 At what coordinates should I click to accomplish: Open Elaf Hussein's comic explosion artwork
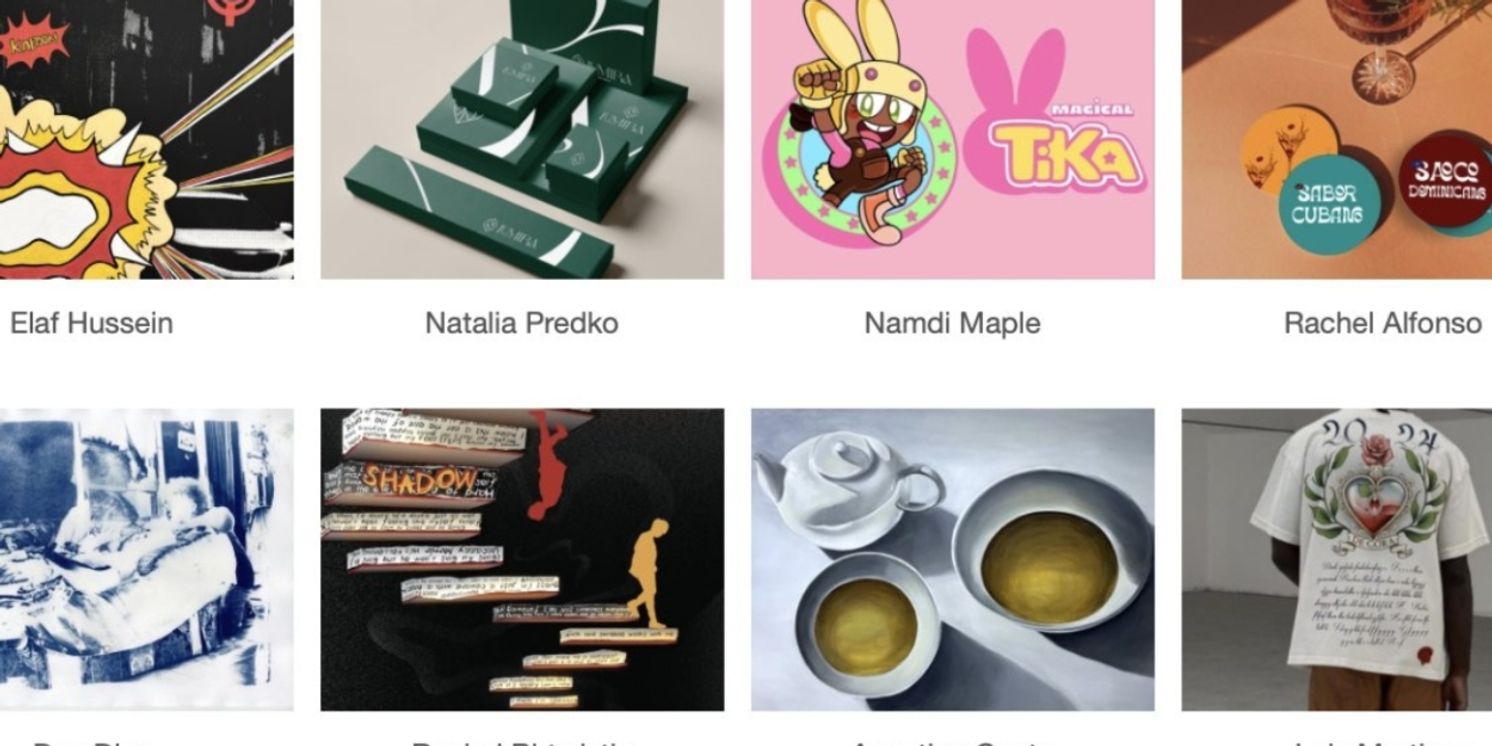[x=146, y=140]
